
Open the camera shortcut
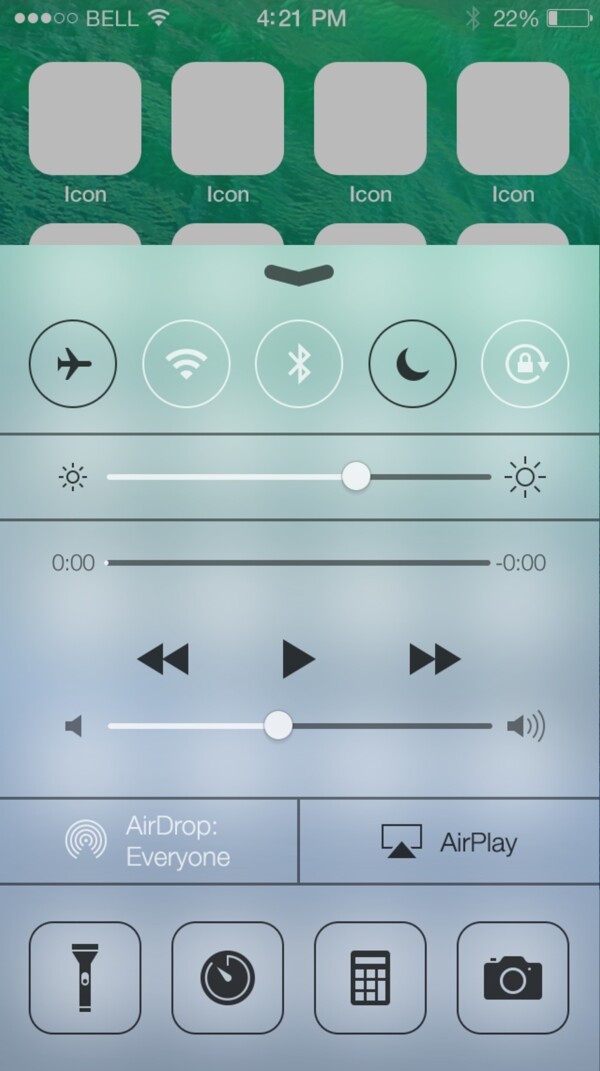pos(513,977)
